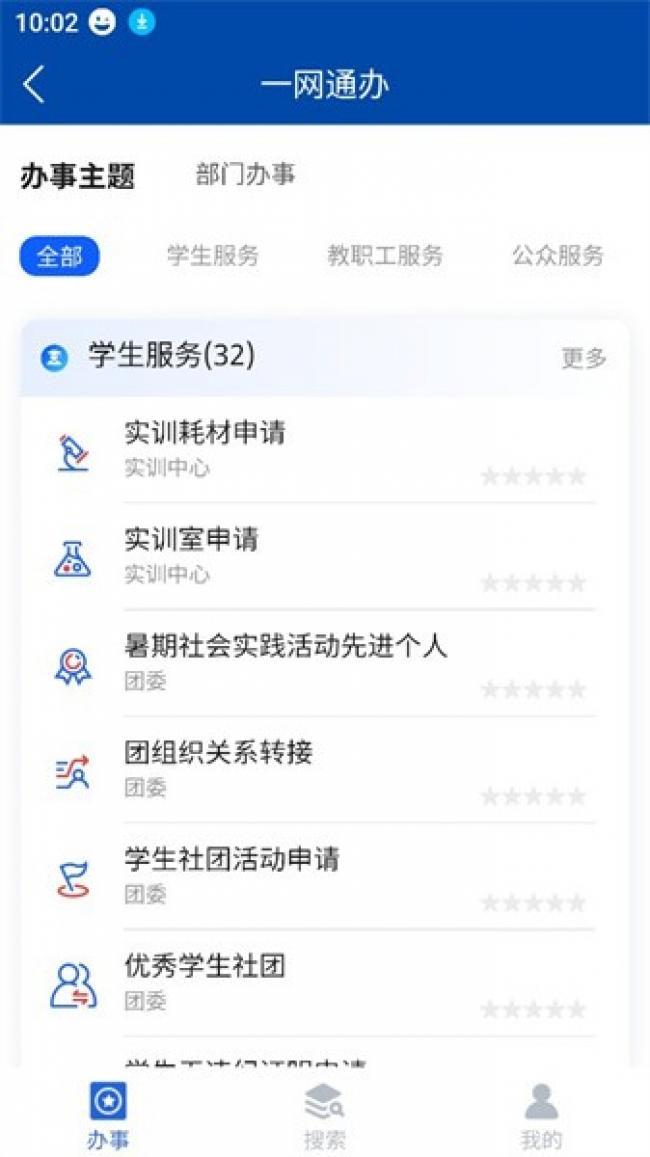Filter by 教职工服务 category
Screen dimensions: 650x1157
385,256
